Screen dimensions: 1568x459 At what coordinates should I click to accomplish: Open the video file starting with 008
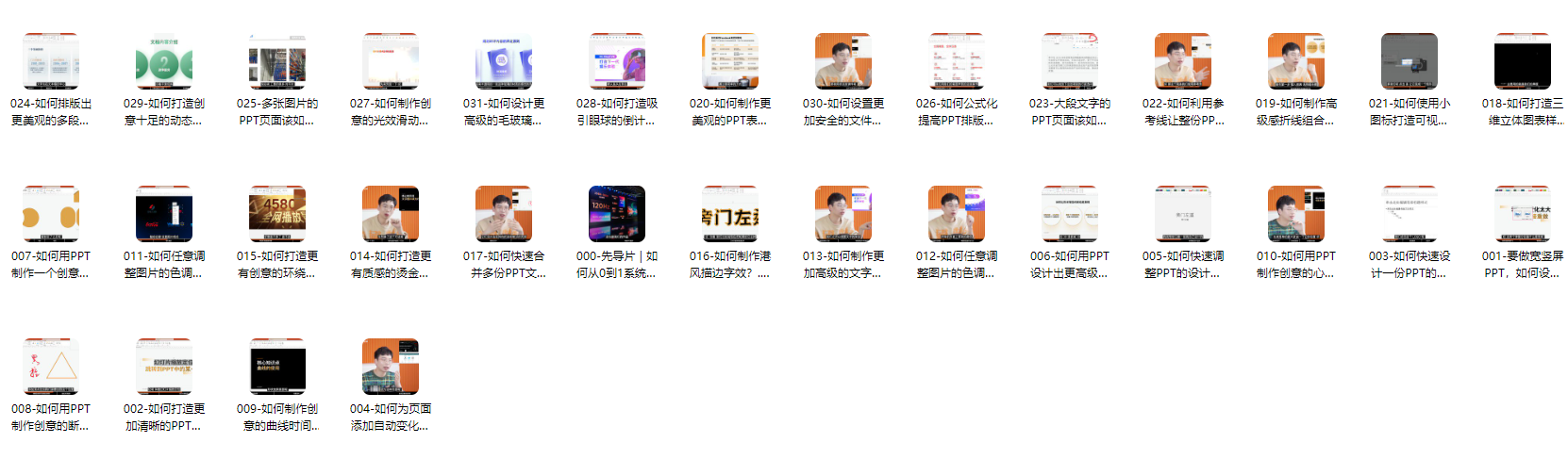pos(51,368)
